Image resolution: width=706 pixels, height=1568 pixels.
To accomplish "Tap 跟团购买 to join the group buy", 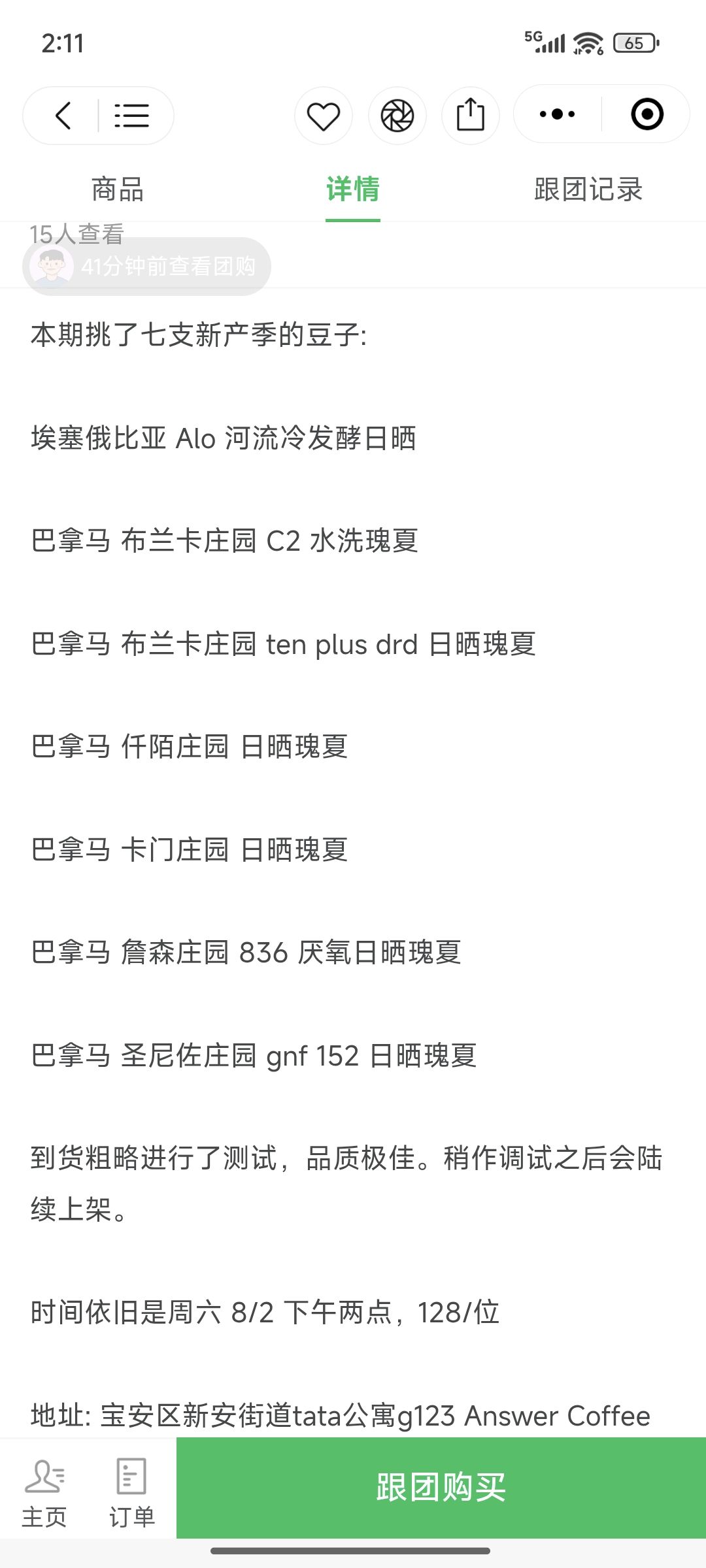I will tap(441, 1488).
